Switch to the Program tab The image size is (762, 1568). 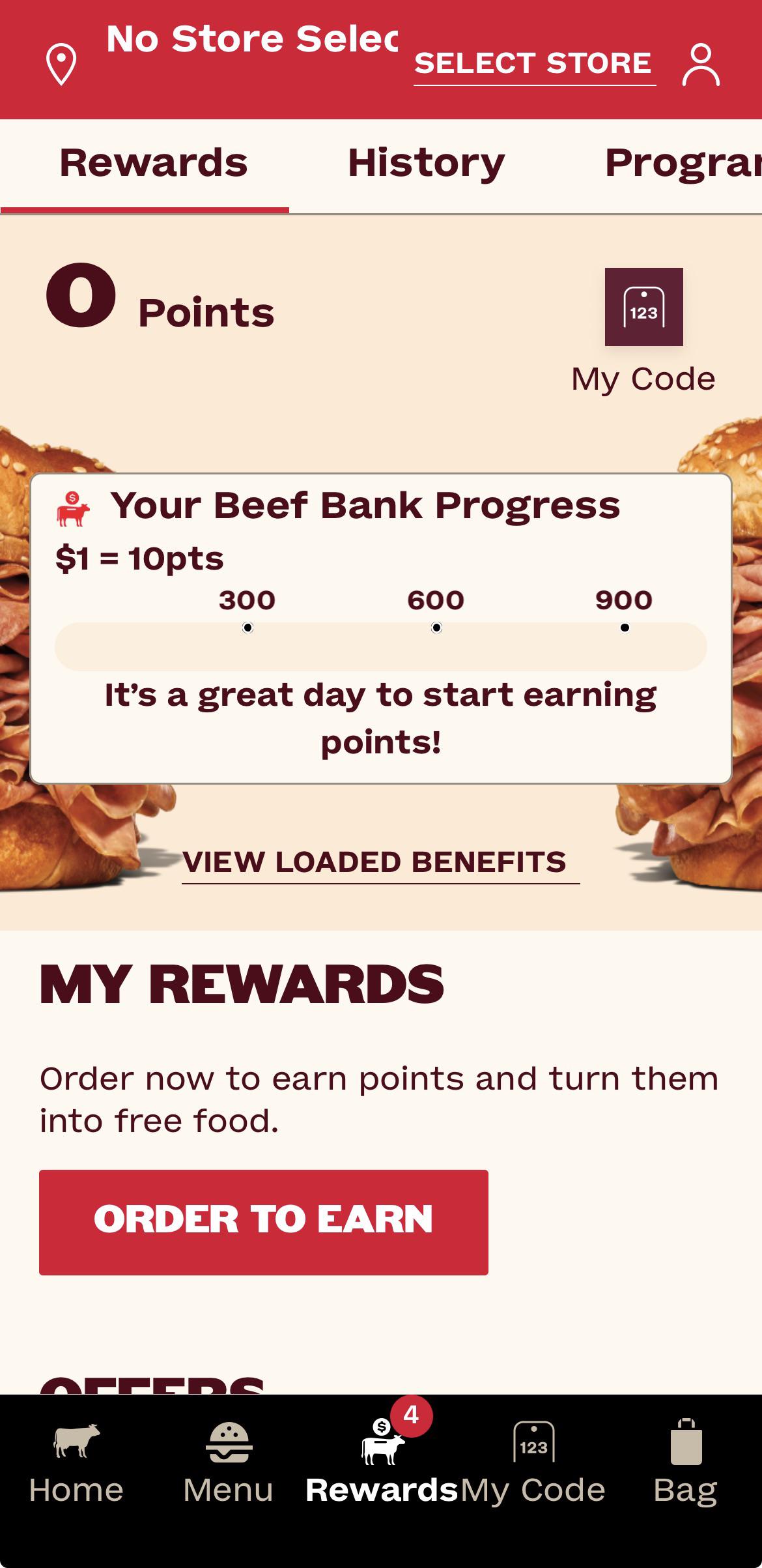tap(683, 163)
